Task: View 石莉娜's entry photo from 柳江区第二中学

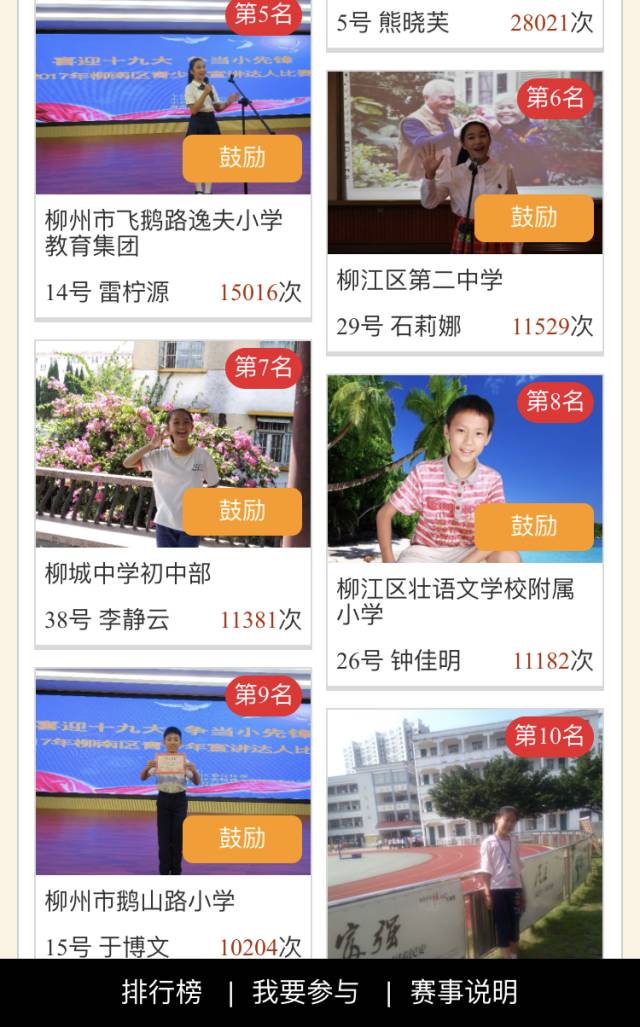Action: pos(464,162)
